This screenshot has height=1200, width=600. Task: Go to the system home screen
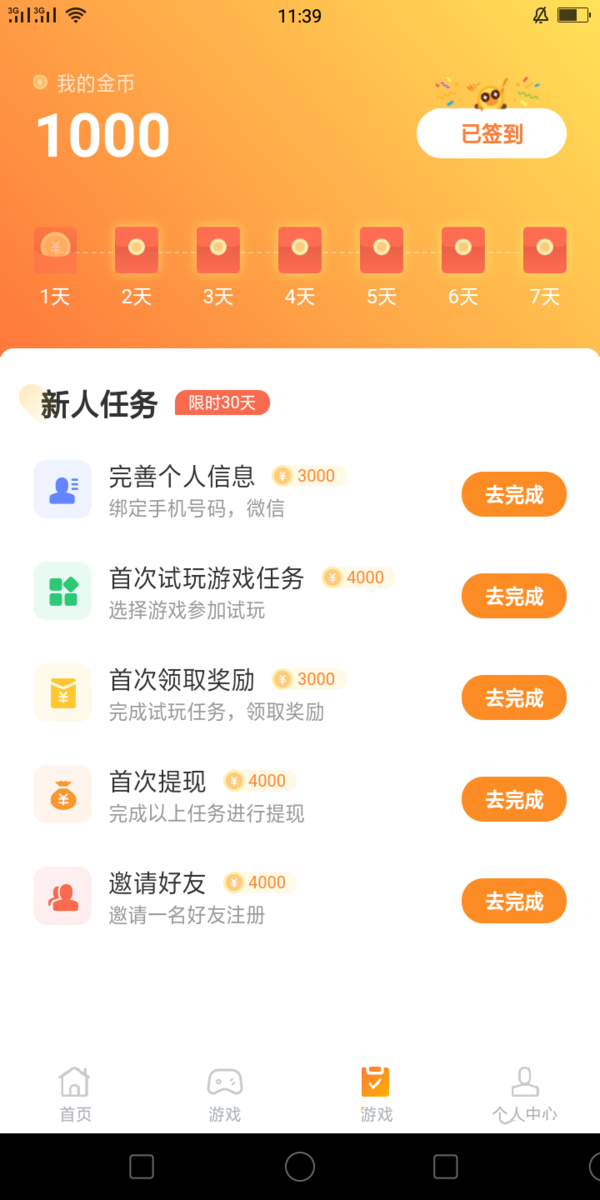tap(300, 1166)
